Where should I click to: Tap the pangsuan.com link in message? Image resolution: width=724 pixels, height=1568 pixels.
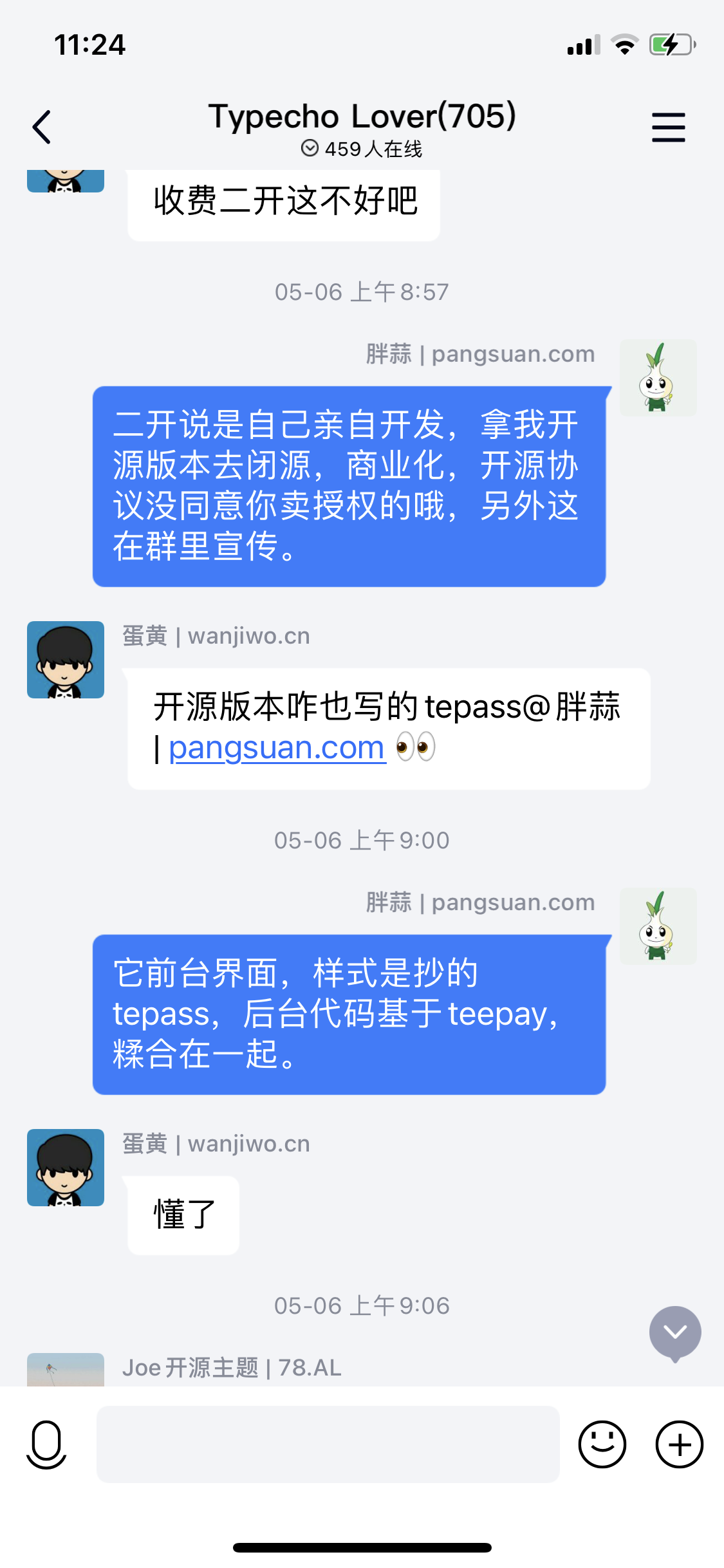click(277, 748)
